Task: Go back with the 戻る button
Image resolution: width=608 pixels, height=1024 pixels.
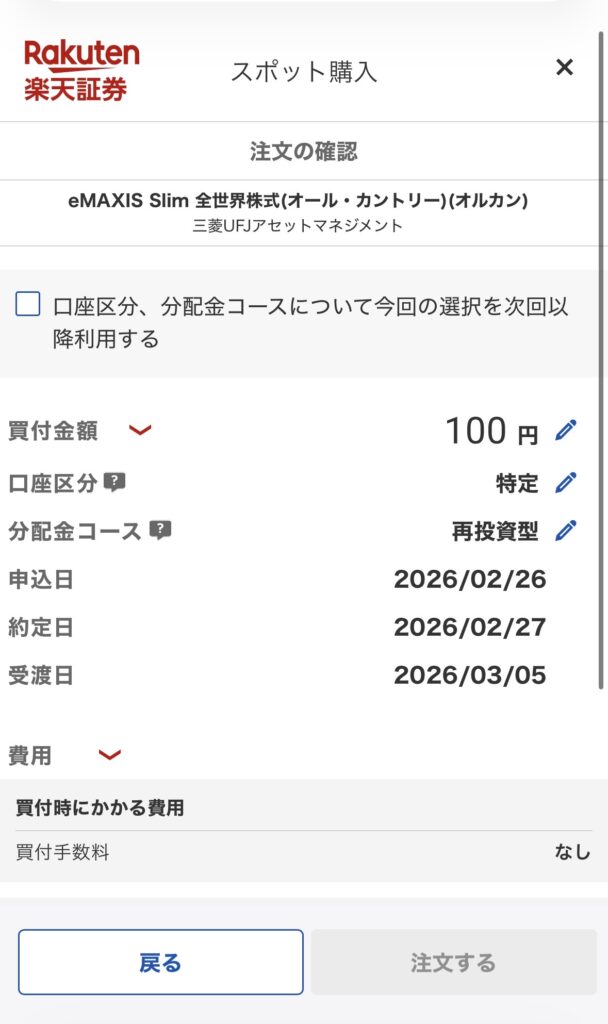Action: click(x=160, y=962)
